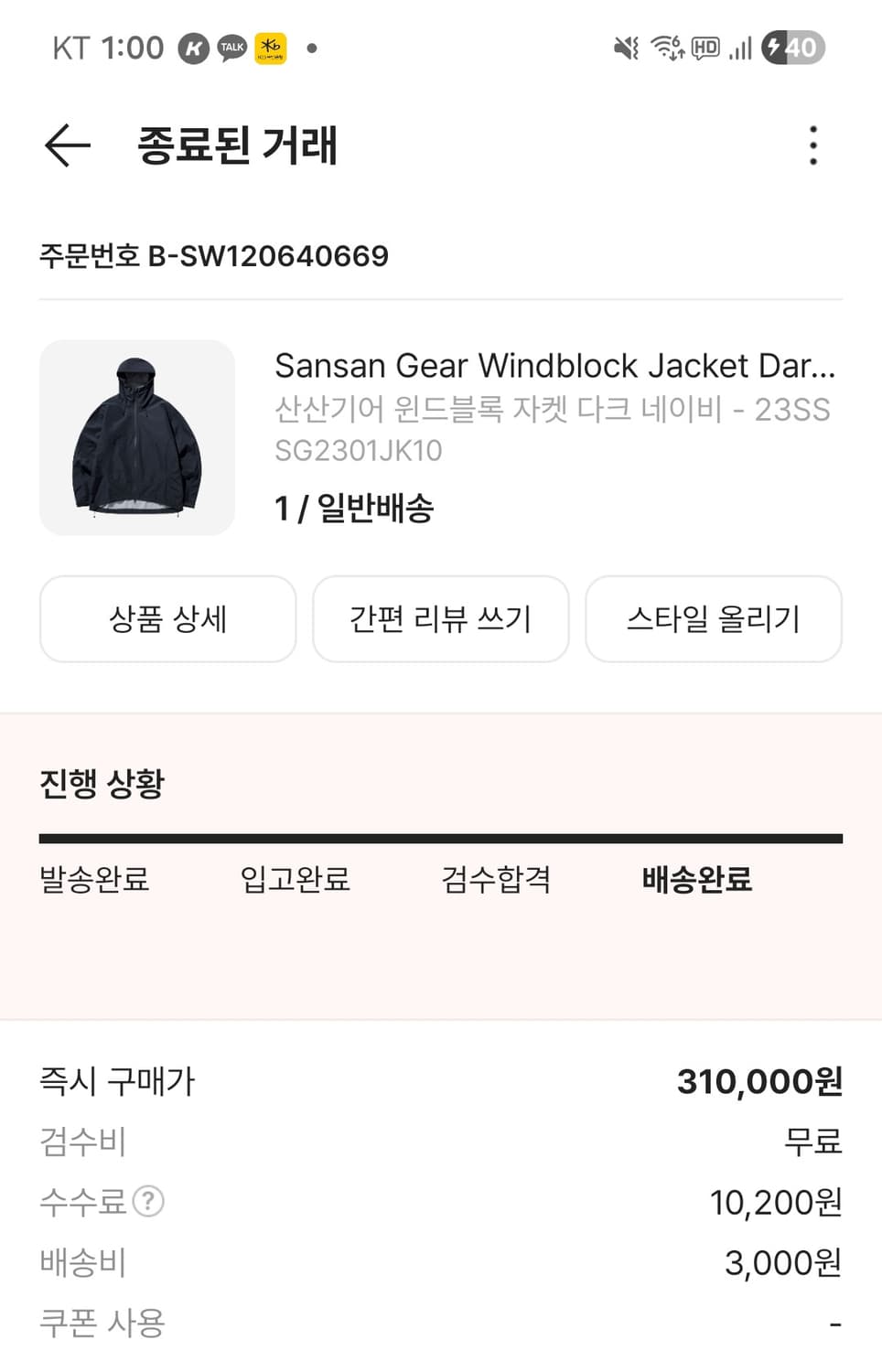This screenshot has height=1372, width=882.
Task: Select the 발송완료 progress stage
Action: (x=94, y=880)
